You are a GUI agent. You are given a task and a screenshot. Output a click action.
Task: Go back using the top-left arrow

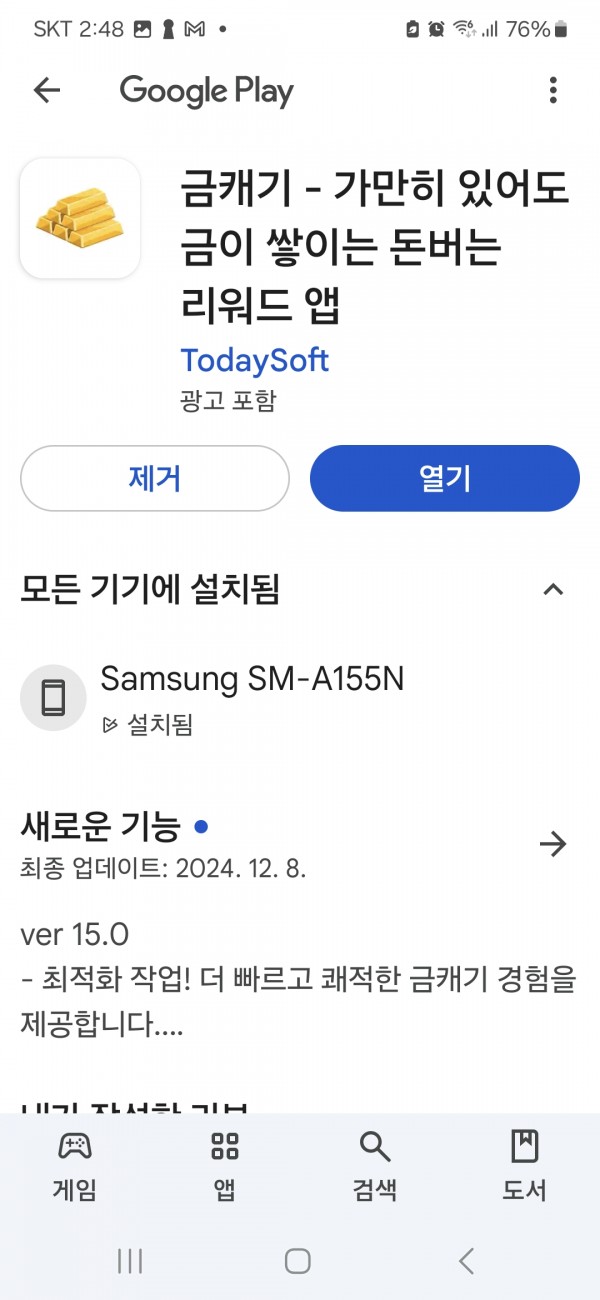tap(47, 91)
